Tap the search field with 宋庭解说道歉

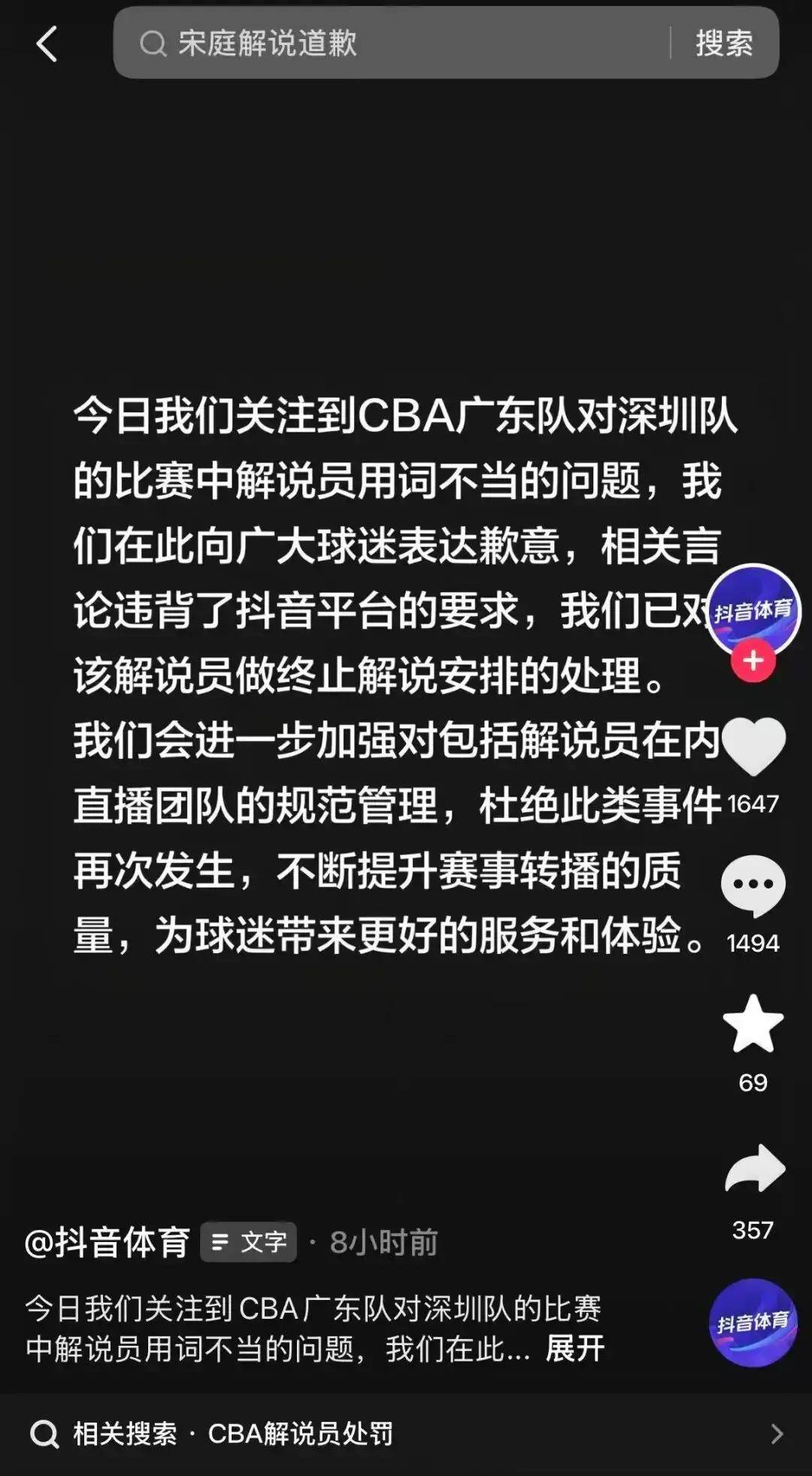391,44
